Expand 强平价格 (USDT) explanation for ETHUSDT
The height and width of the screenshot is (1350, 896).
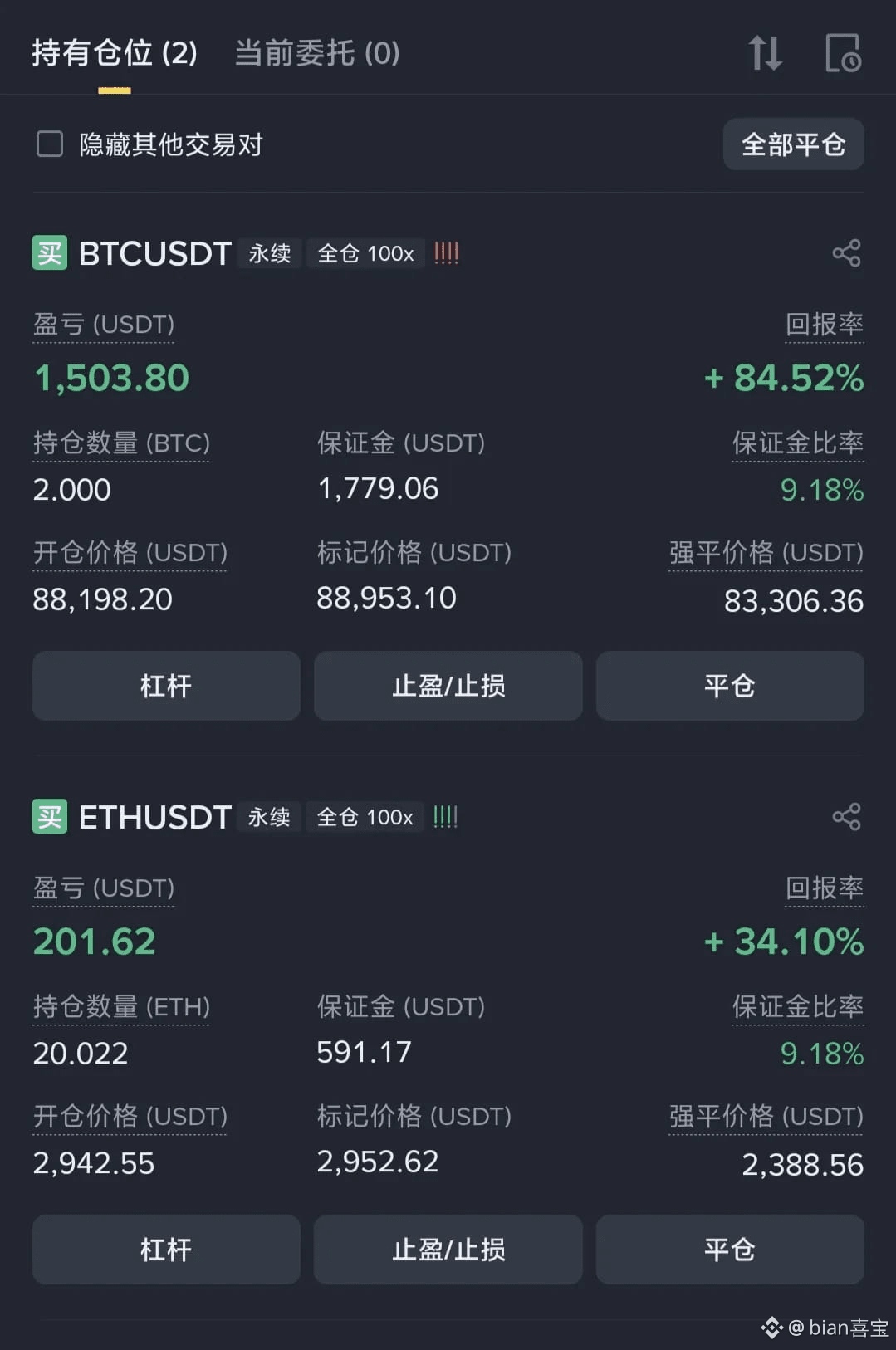point(764,1118)
